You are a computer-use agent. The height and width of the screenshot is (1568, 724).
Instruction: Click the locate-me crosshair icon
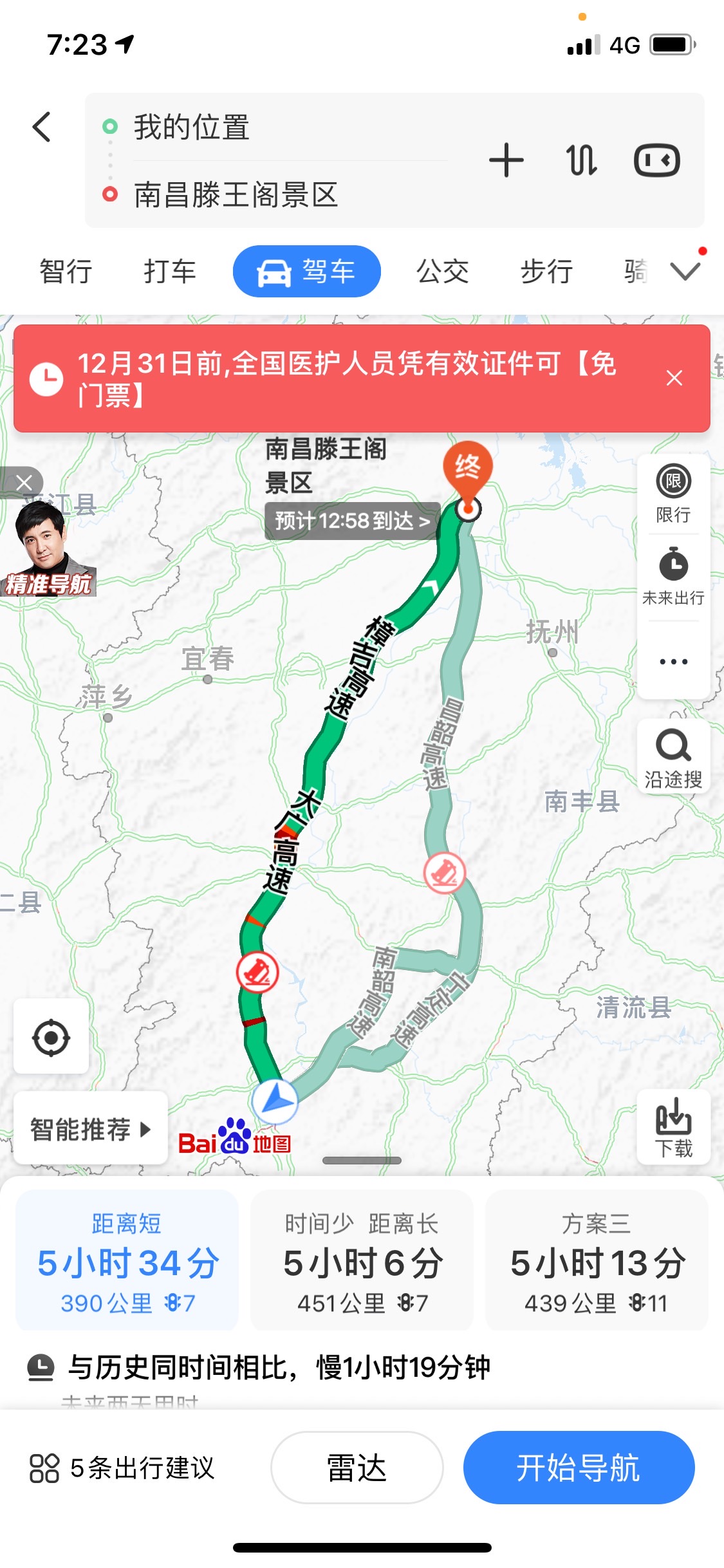(x=50, y=1037)
